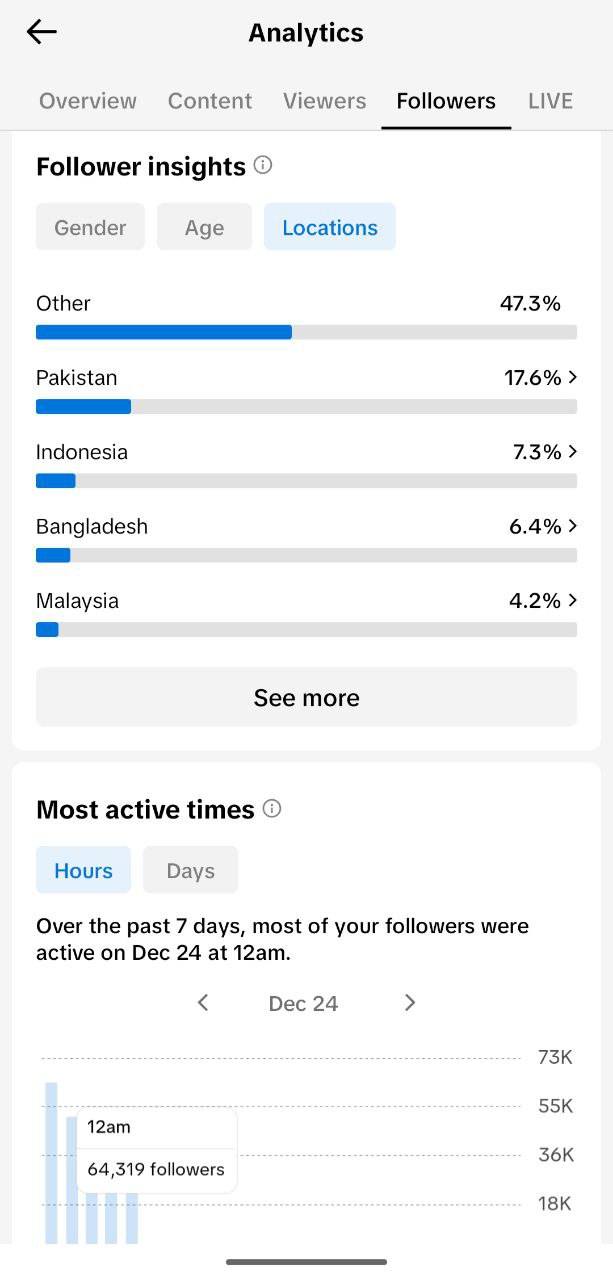This screenshot has width=613, height=1280.
Task: Open the Content tab
Action: tap(210, 101)
